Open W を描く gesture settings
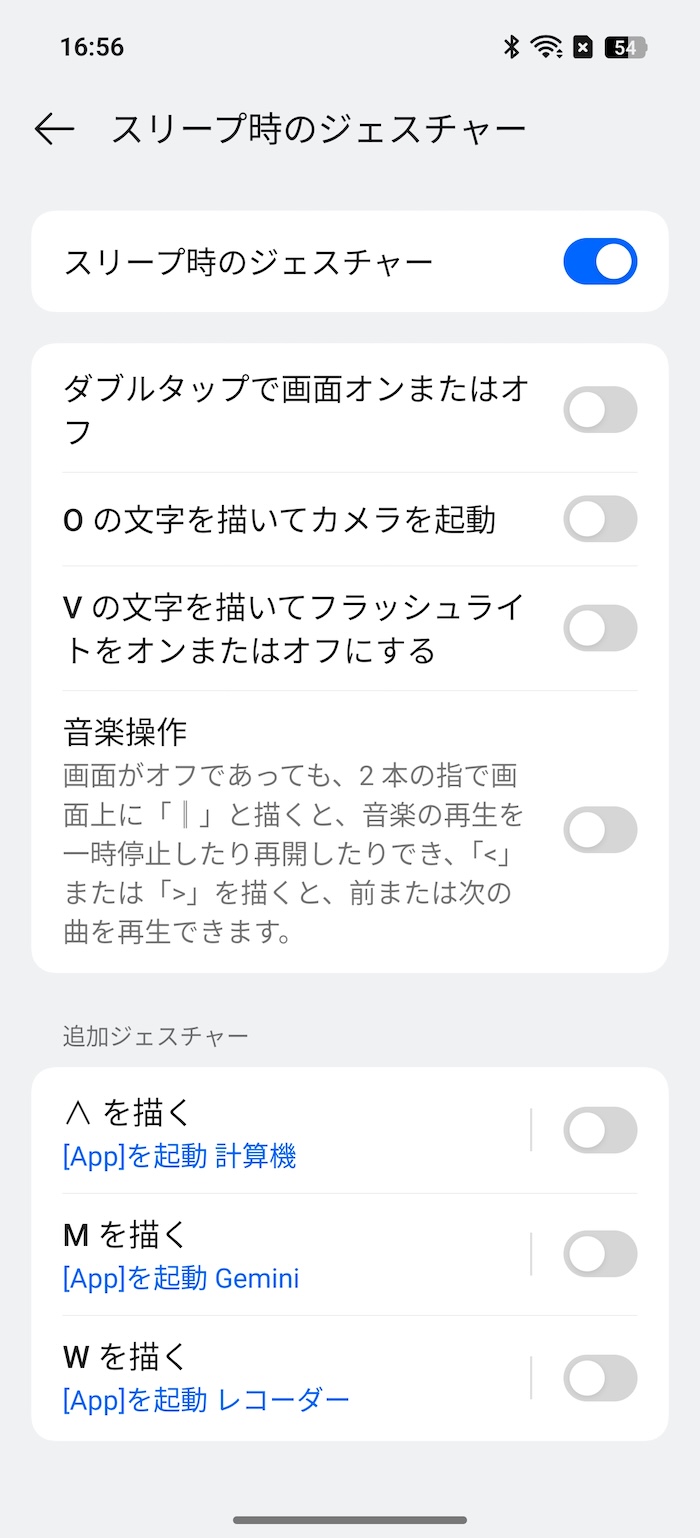The height and width of the screenshot is (1538, 700). 280,1378
